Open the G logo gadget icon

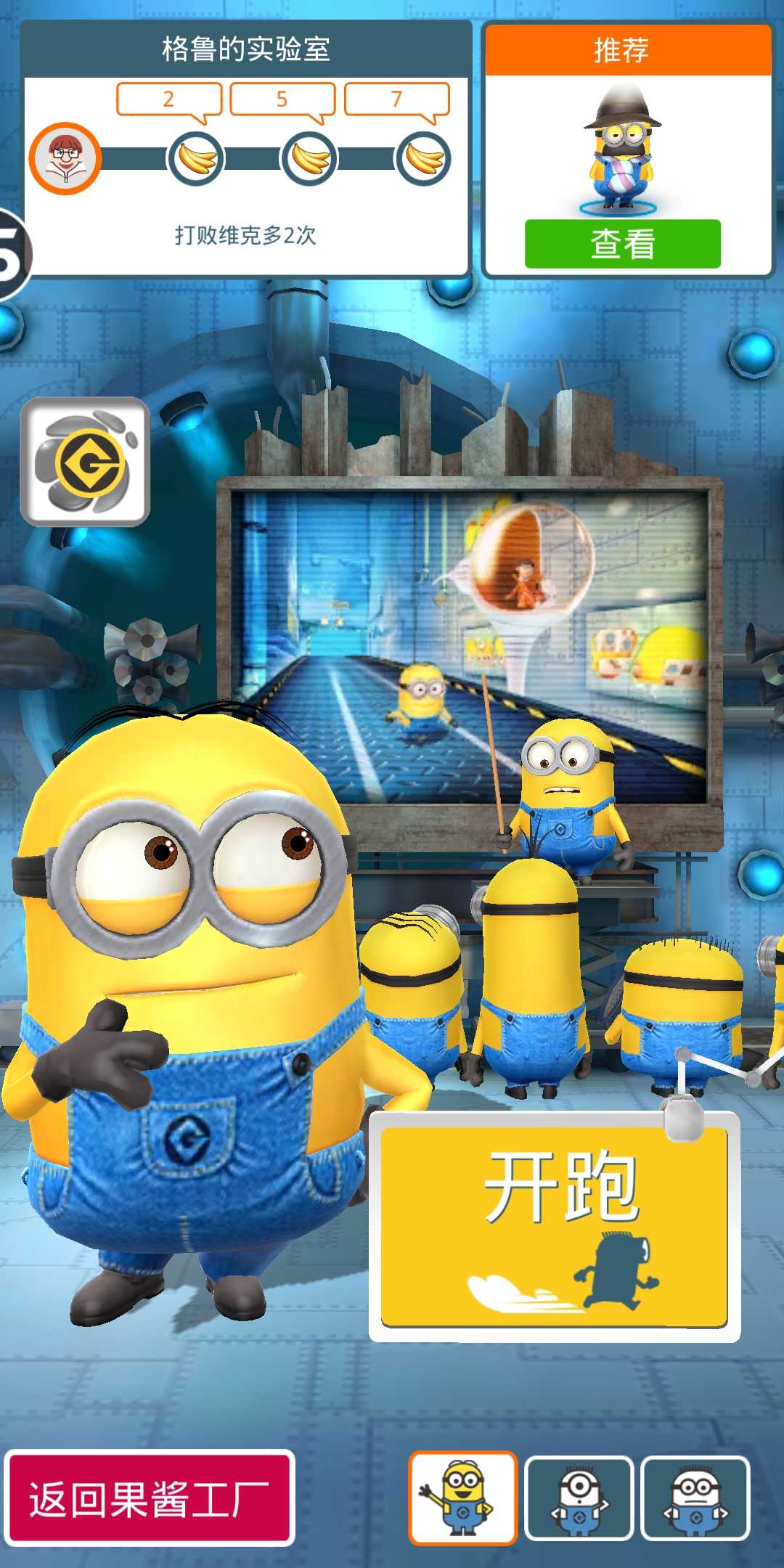(x=86, y=462)
